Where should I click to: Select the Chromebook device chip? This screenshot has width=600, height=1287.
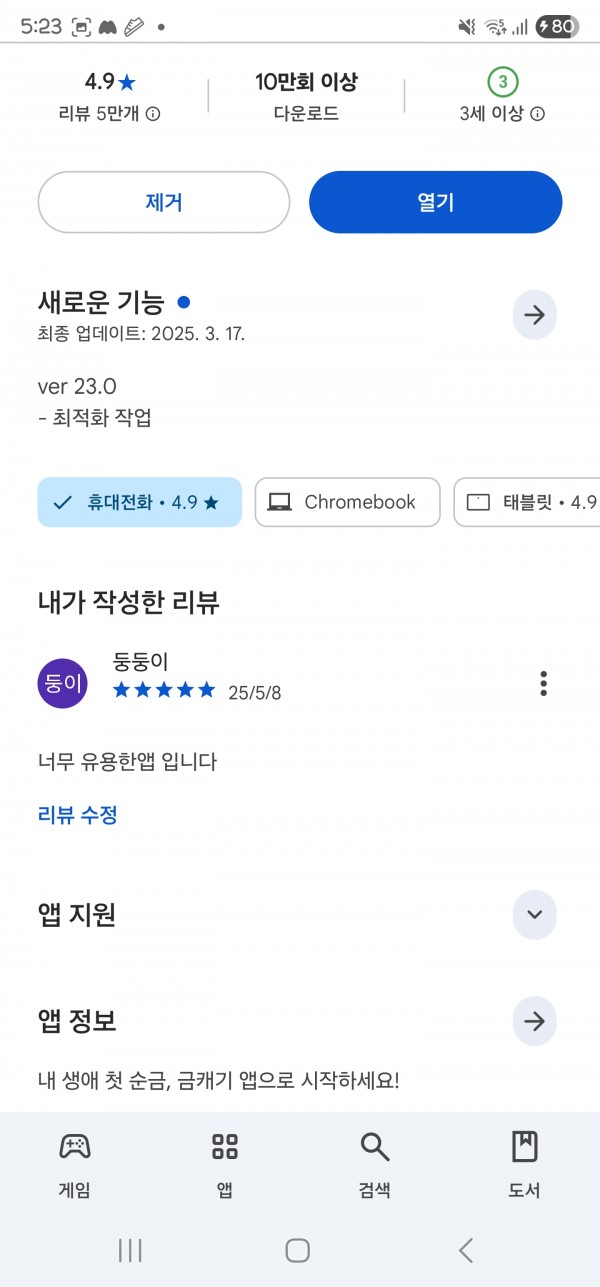click(348, 502)
